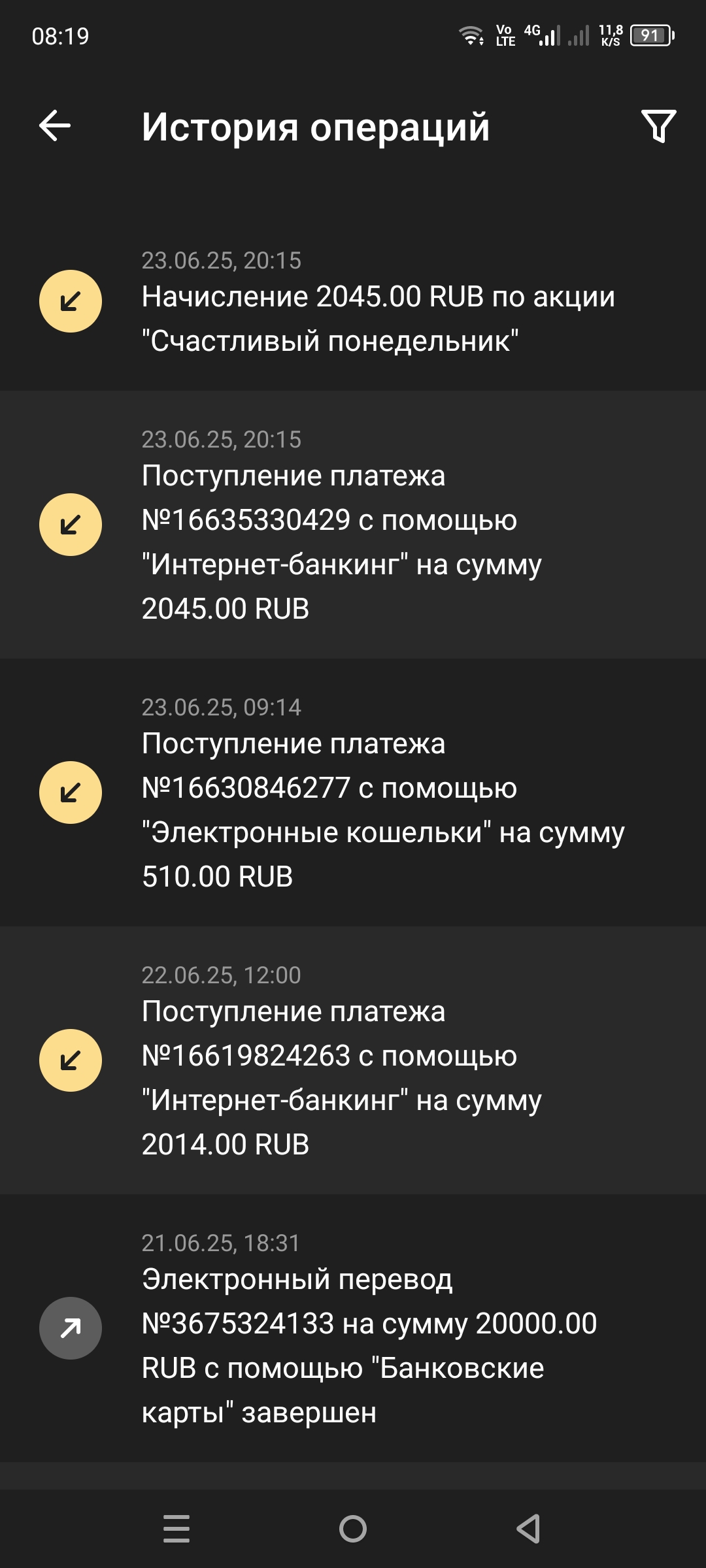
Task: Tap the system home button
Action: (353, 1529)
